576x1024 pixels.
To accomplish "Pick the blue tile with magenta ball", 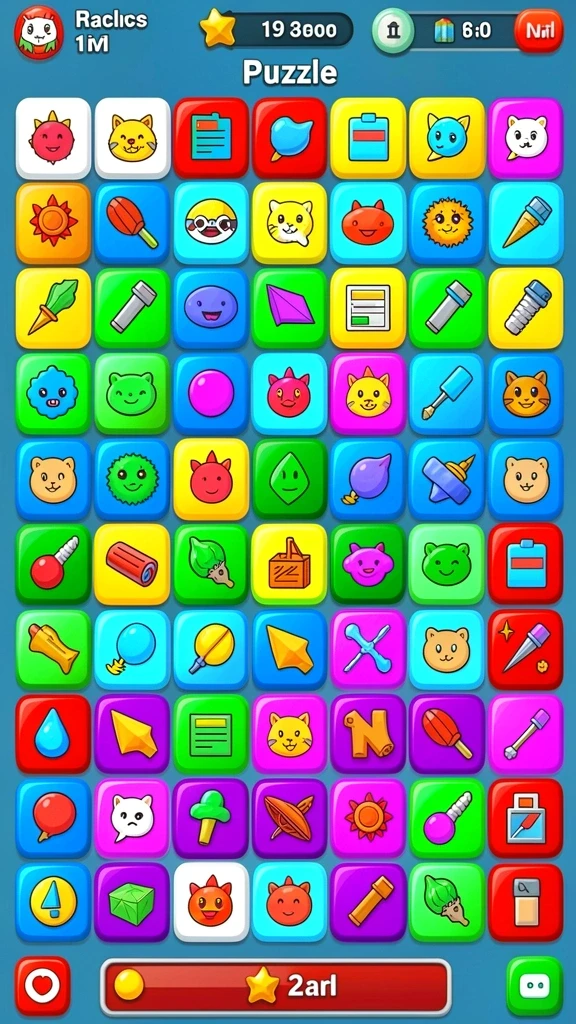I will pyautogui.click(x=211, y=393).
